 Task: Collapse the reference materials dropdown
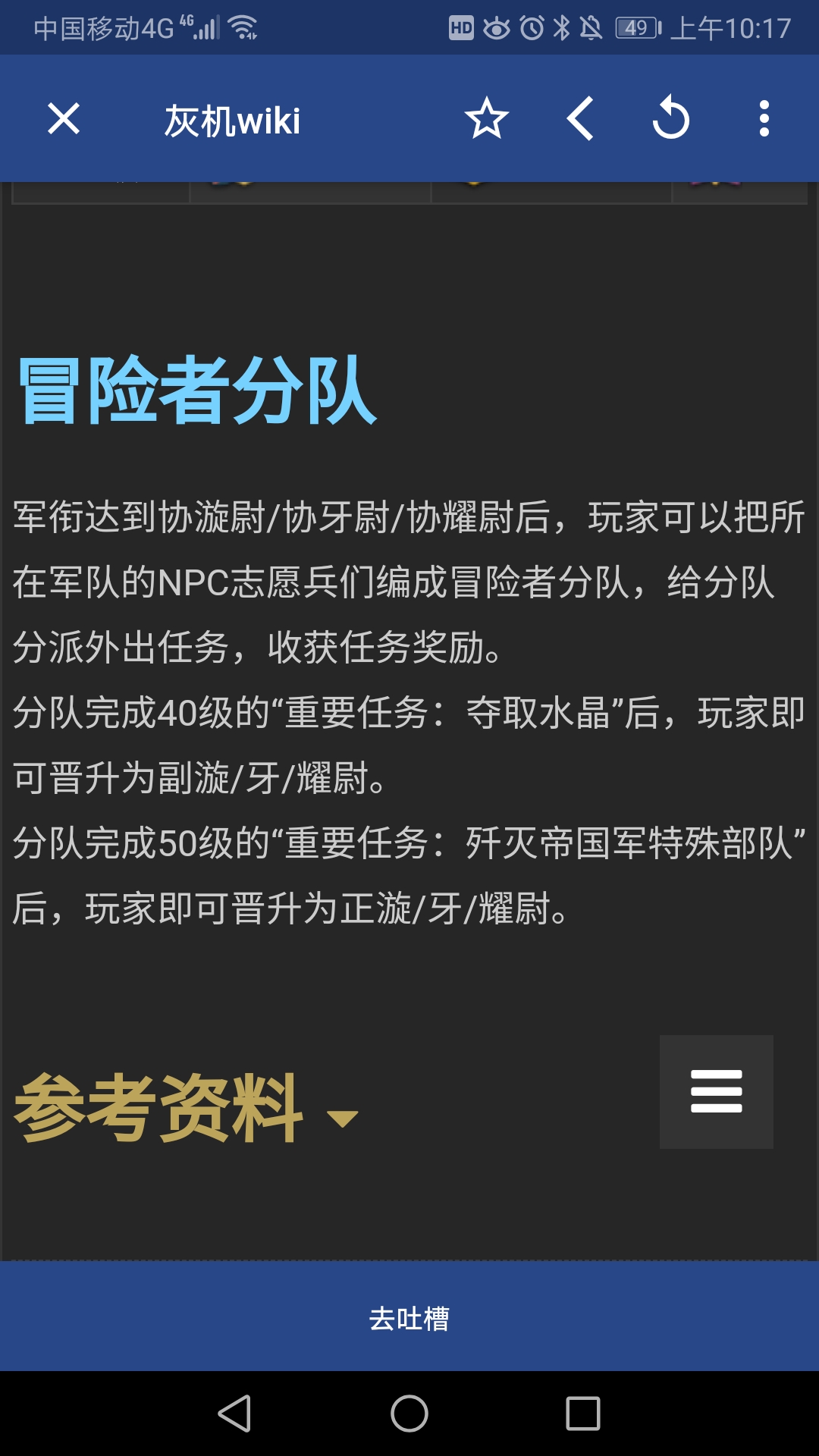tap(341, 1117)
